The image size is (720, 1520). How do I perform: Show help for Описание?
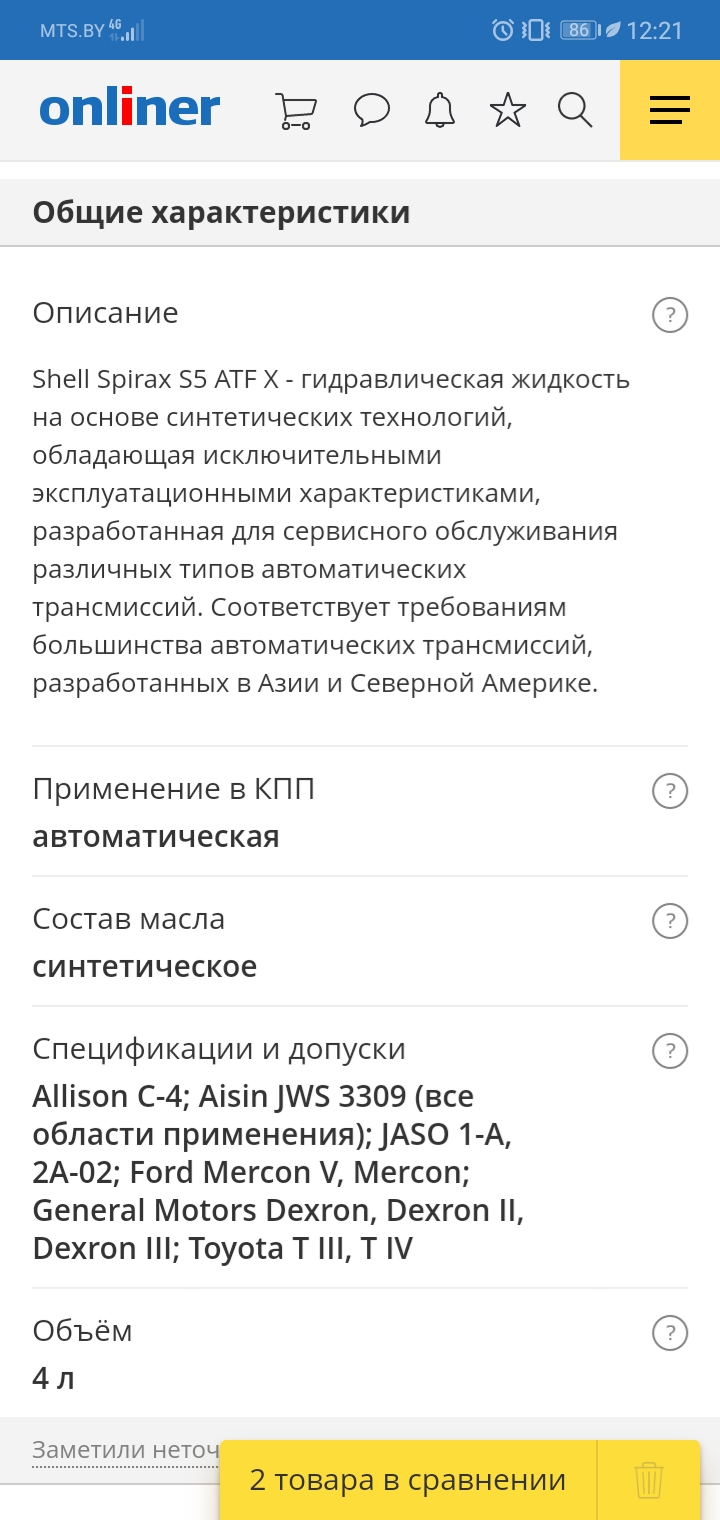tap(670, 315)
